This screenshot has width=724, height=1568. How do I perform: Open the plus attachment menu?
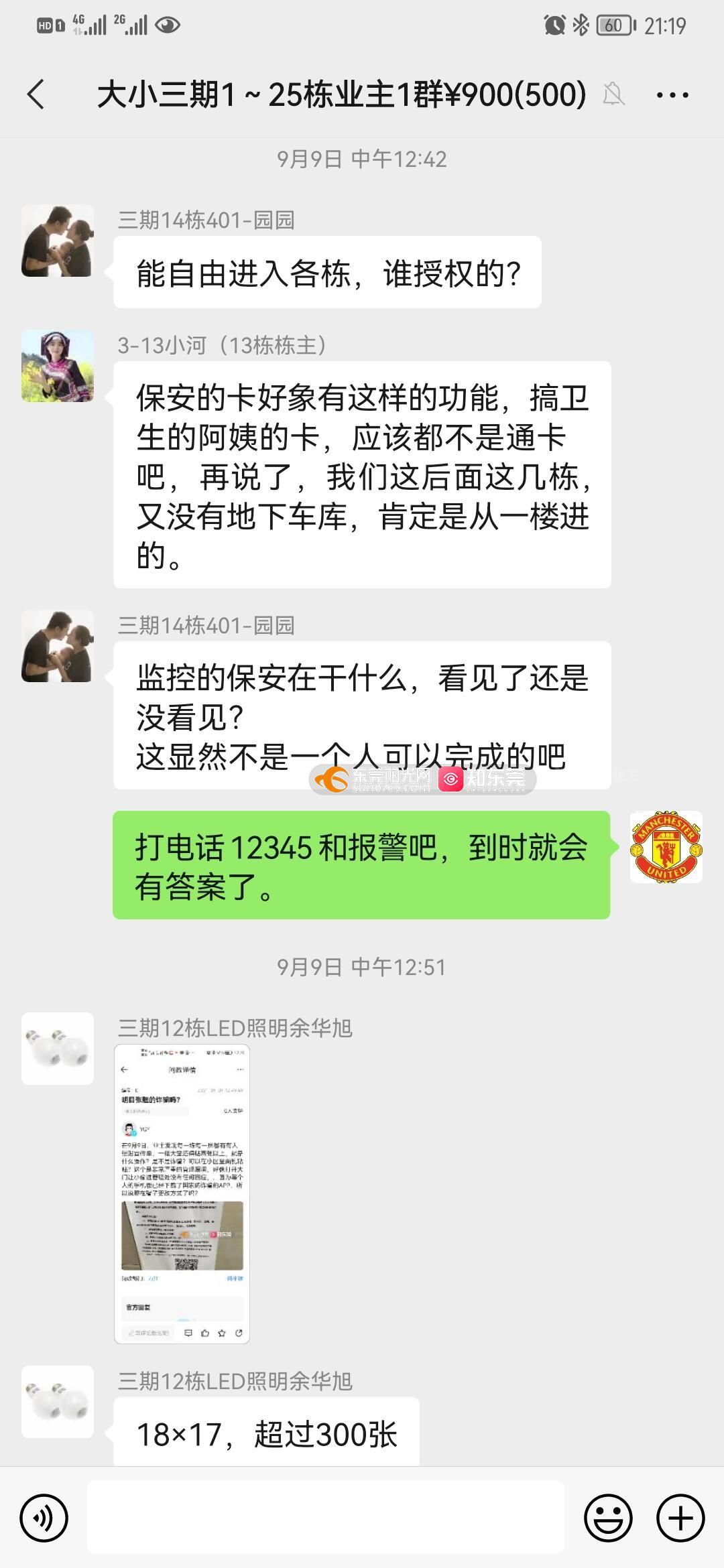680,1518
